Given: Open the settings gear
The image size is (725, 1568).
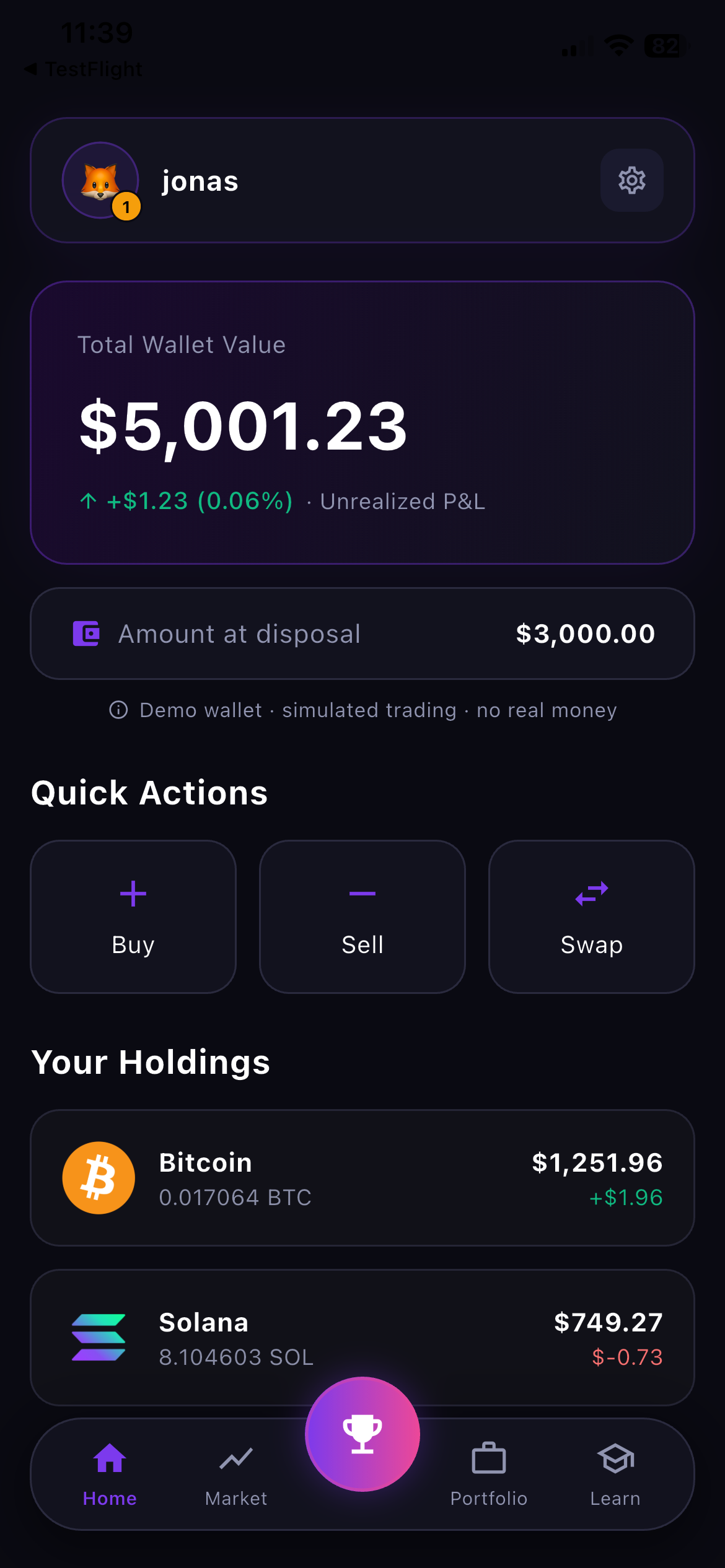Looking at the screenshot, I should coord(631,180).
